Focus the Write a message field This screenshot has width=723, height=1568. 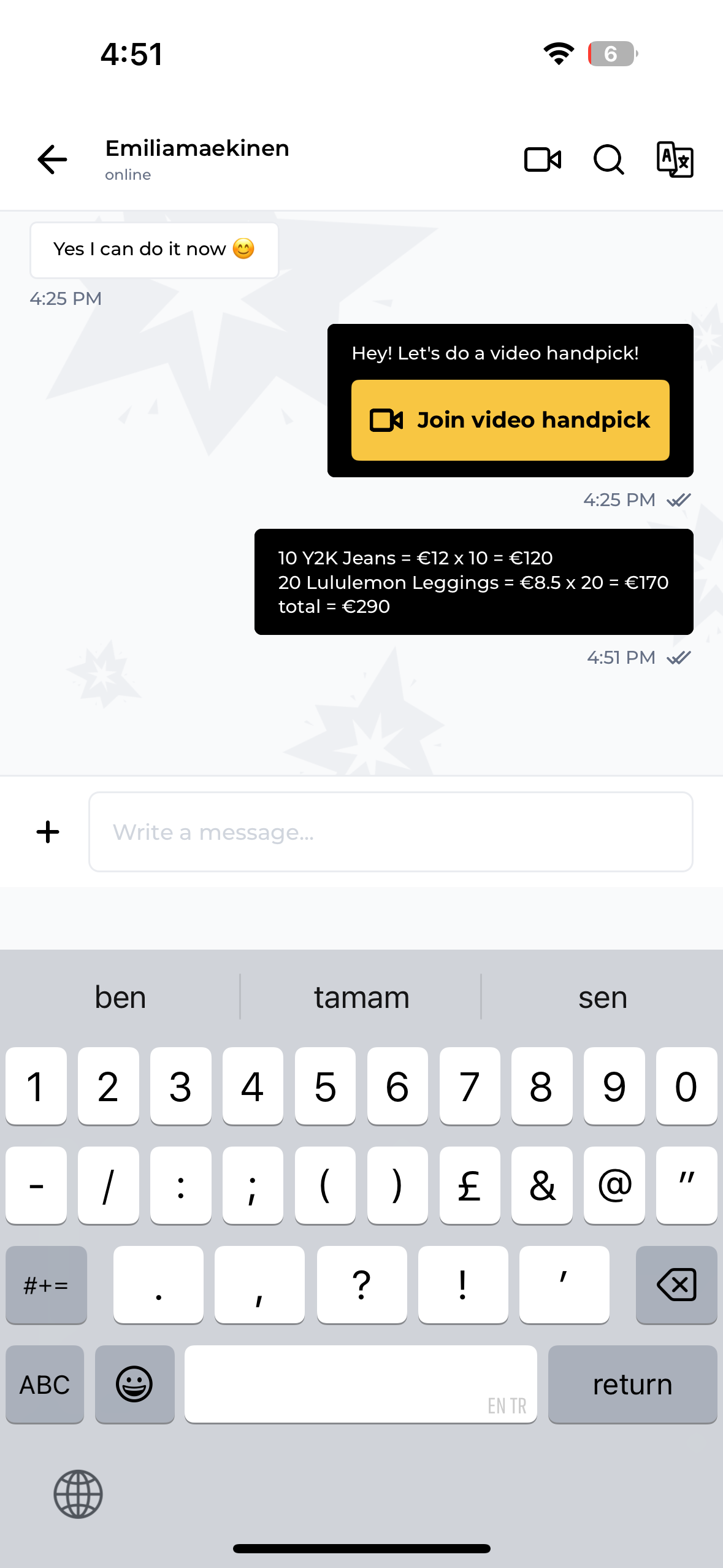391,832
